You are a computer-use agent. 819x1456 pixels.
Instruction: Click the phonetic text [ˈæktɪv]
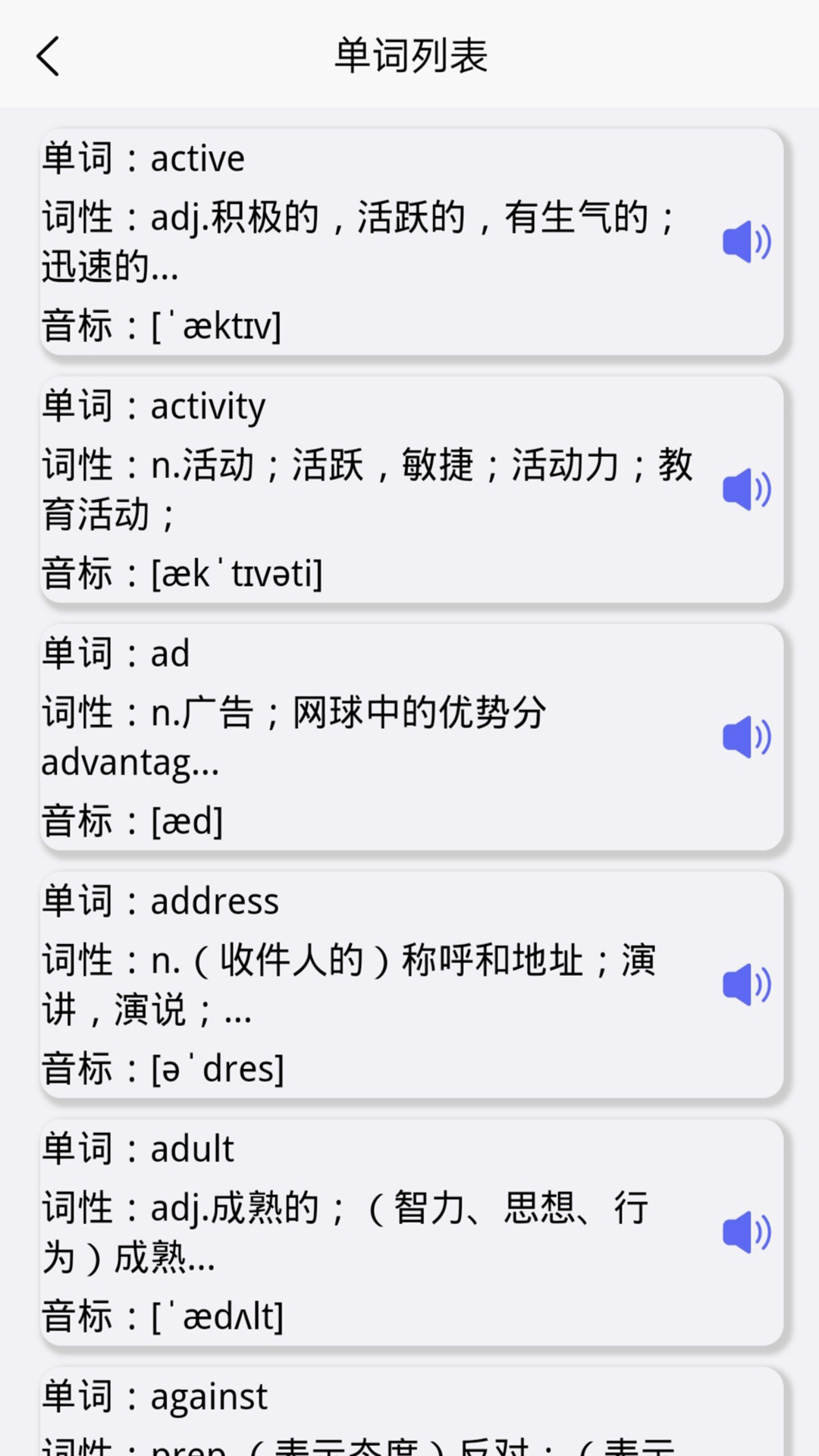point(218,325)
